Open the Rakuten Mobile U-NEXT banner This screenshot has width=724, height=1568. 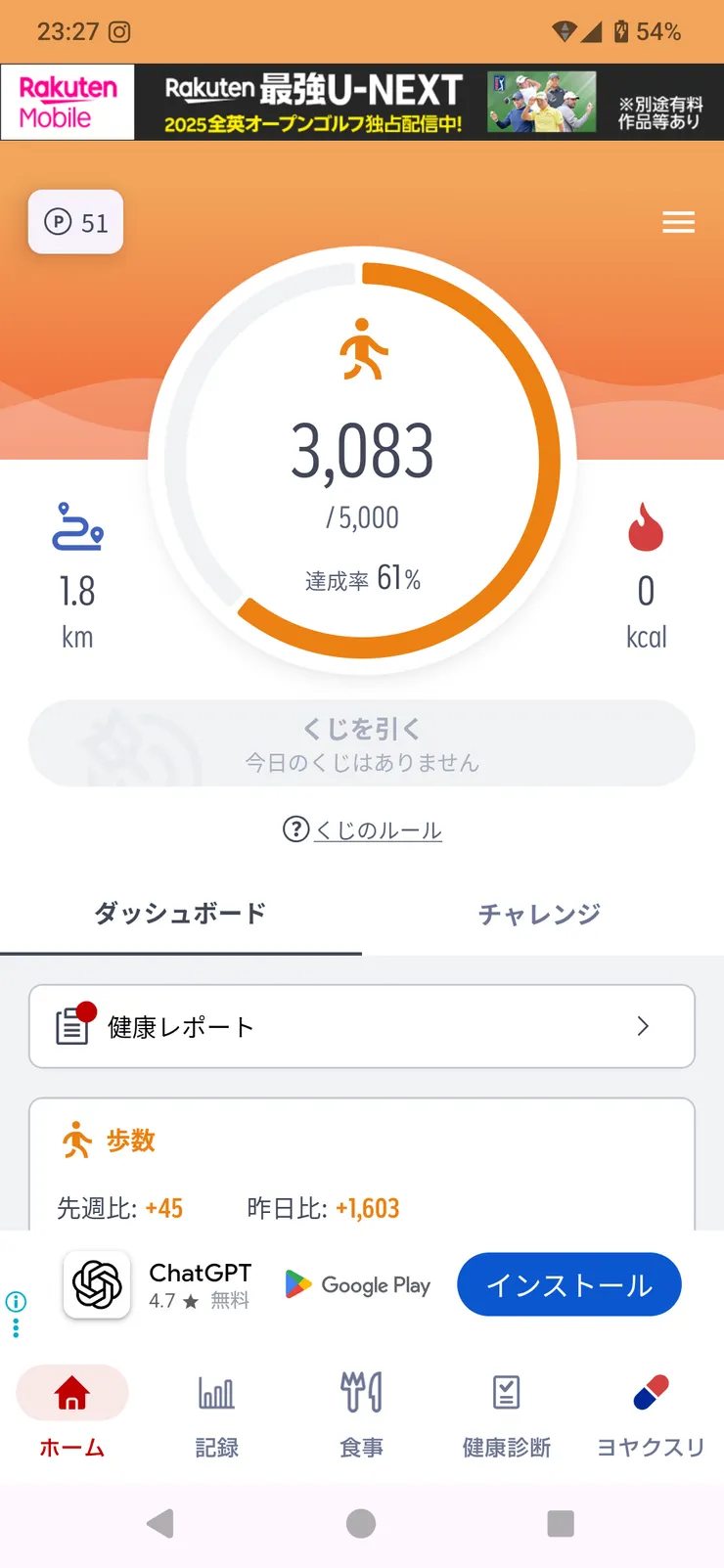362,103
